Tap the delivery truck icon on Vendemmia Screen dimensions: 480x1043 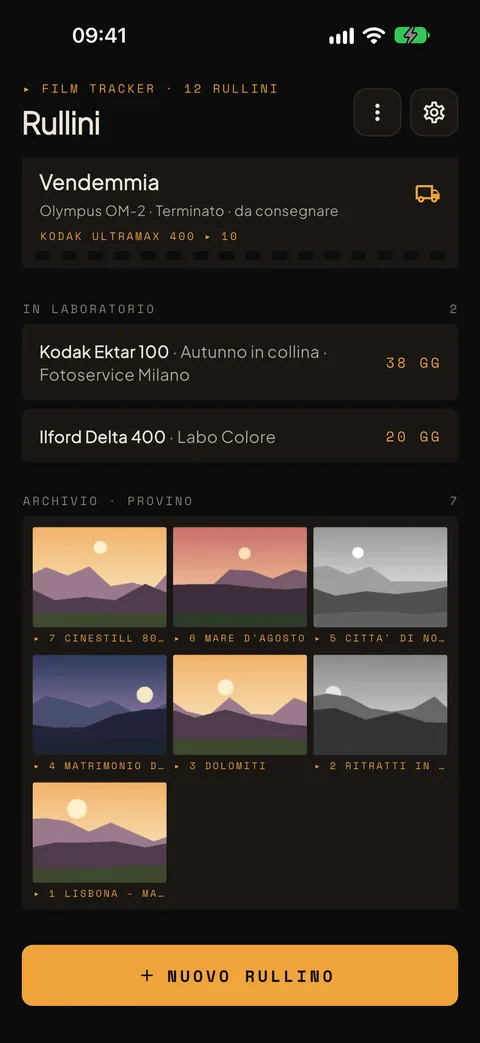427,194
